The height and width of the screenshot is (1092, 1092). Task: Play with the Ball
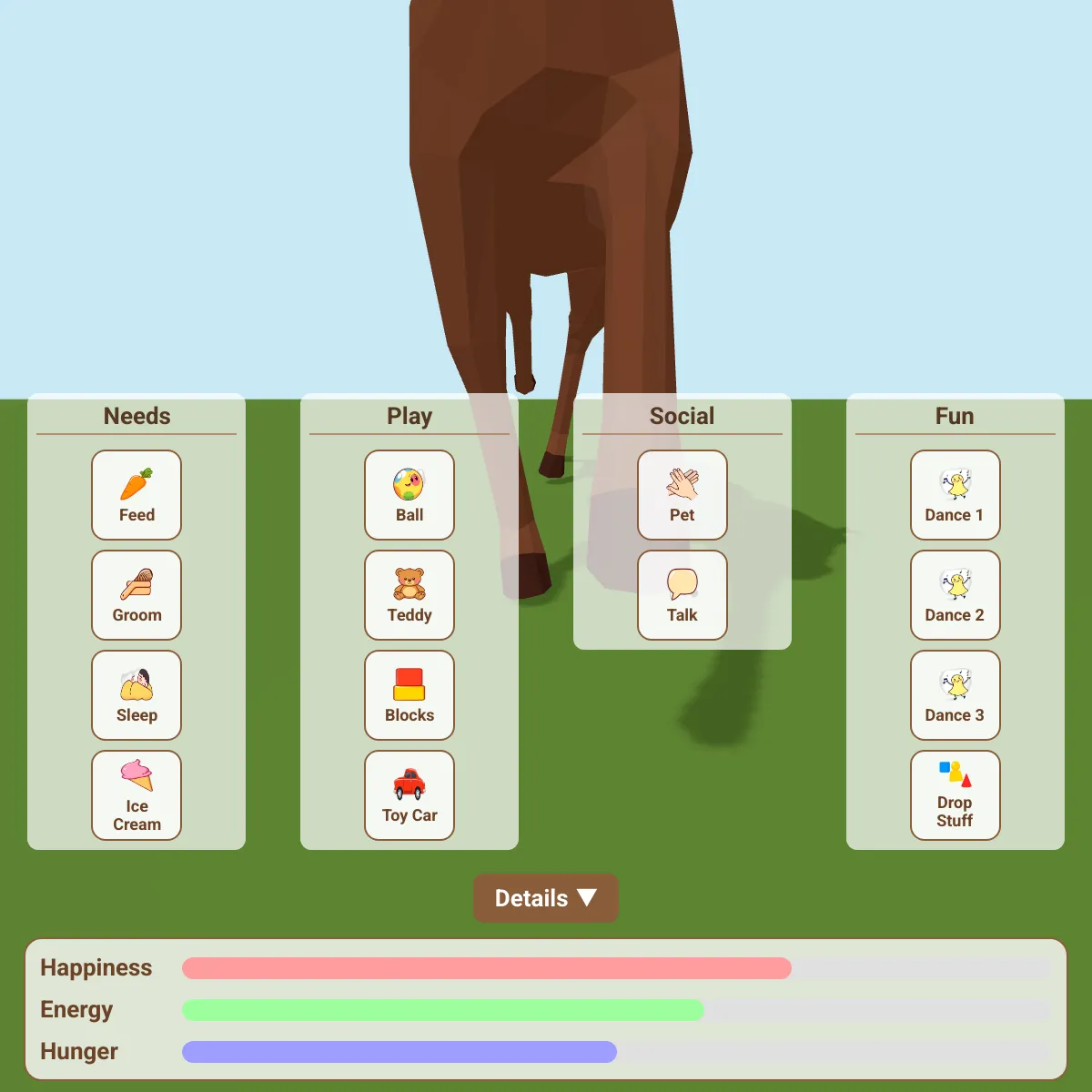click(x=409, y=495)
